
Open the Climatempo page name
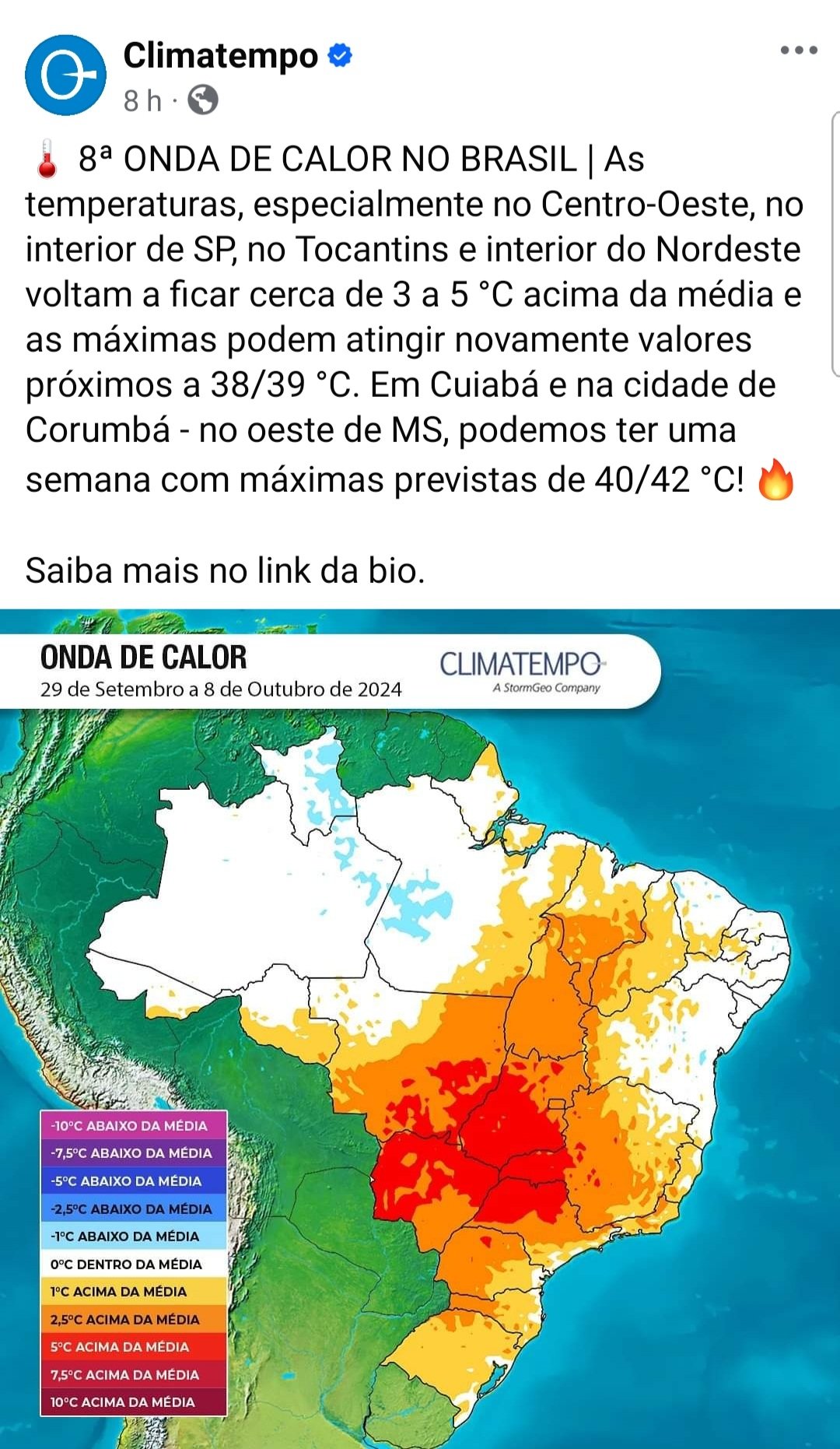pos(221,56)
